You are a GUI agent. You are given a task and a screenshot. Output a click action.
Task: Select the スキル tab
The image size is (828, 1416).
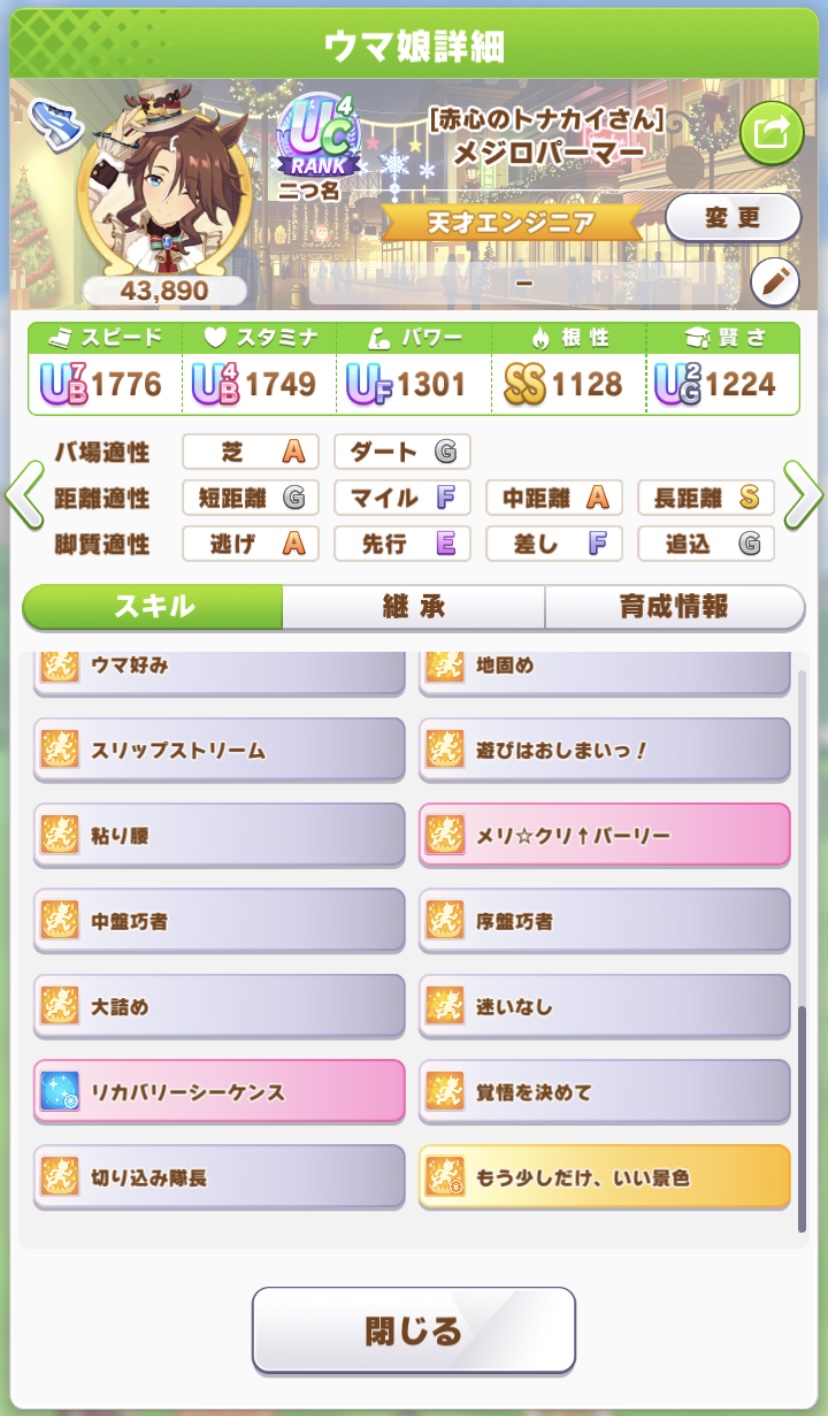tap(153, 607)
